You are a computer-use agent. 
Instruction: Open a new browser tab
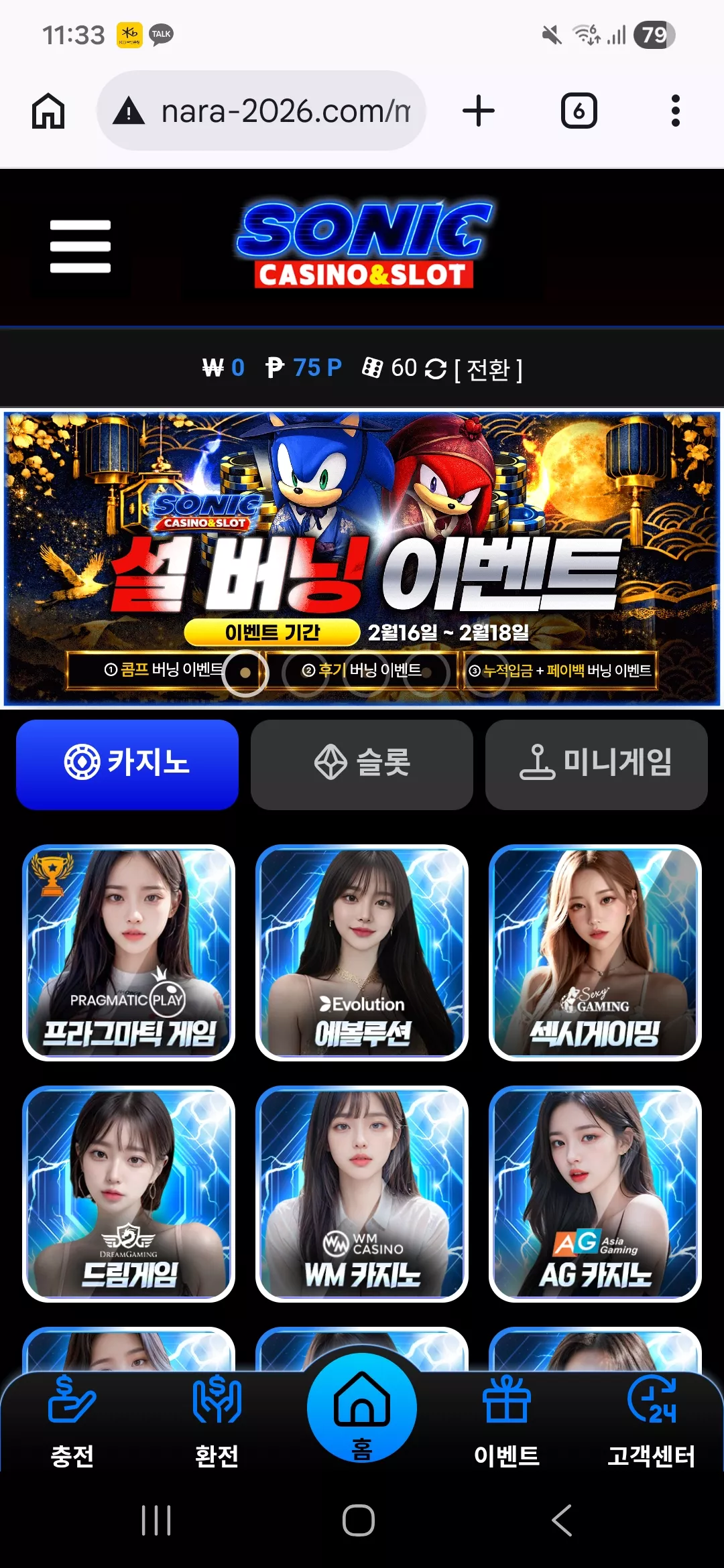479,111
